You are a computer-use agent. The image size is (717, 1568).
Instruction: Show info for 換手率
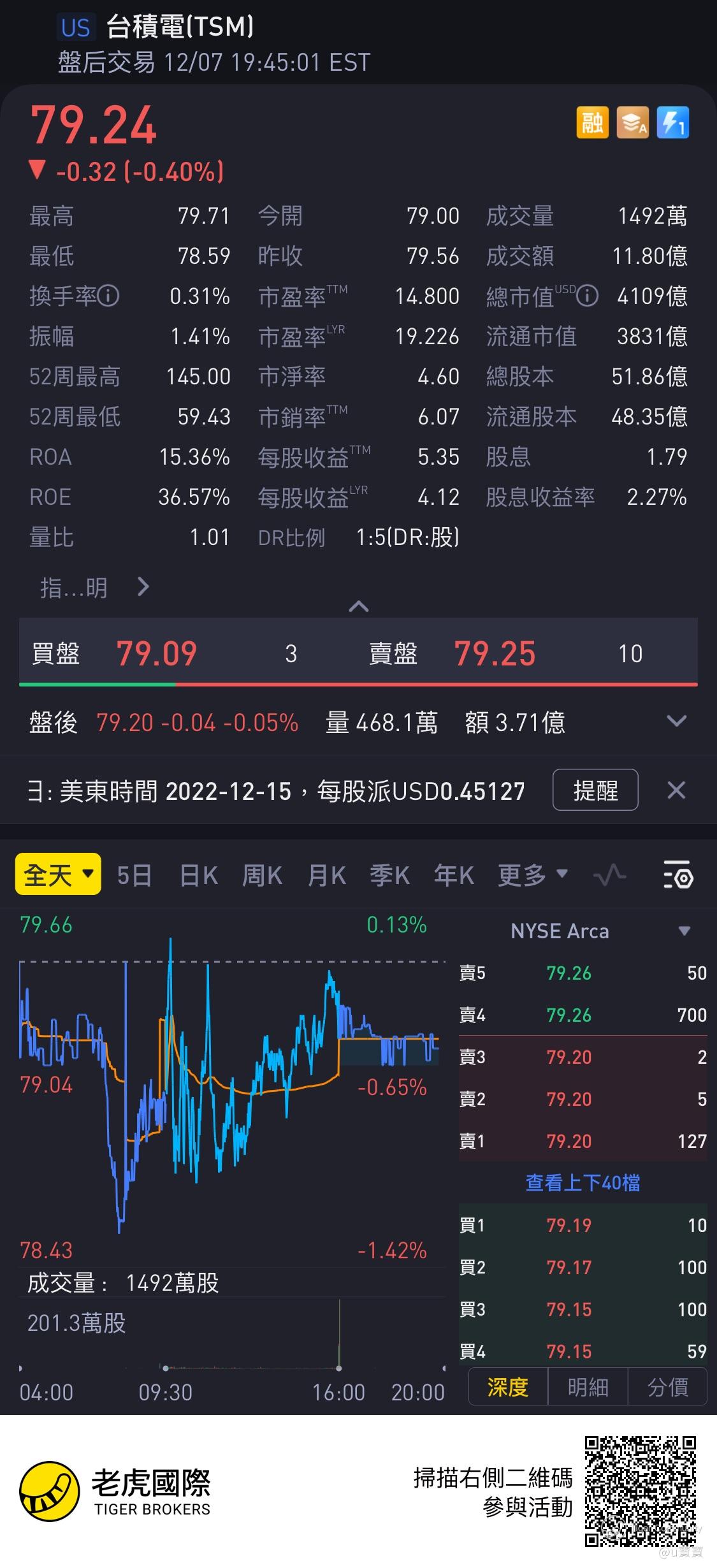tap(108, 296)
